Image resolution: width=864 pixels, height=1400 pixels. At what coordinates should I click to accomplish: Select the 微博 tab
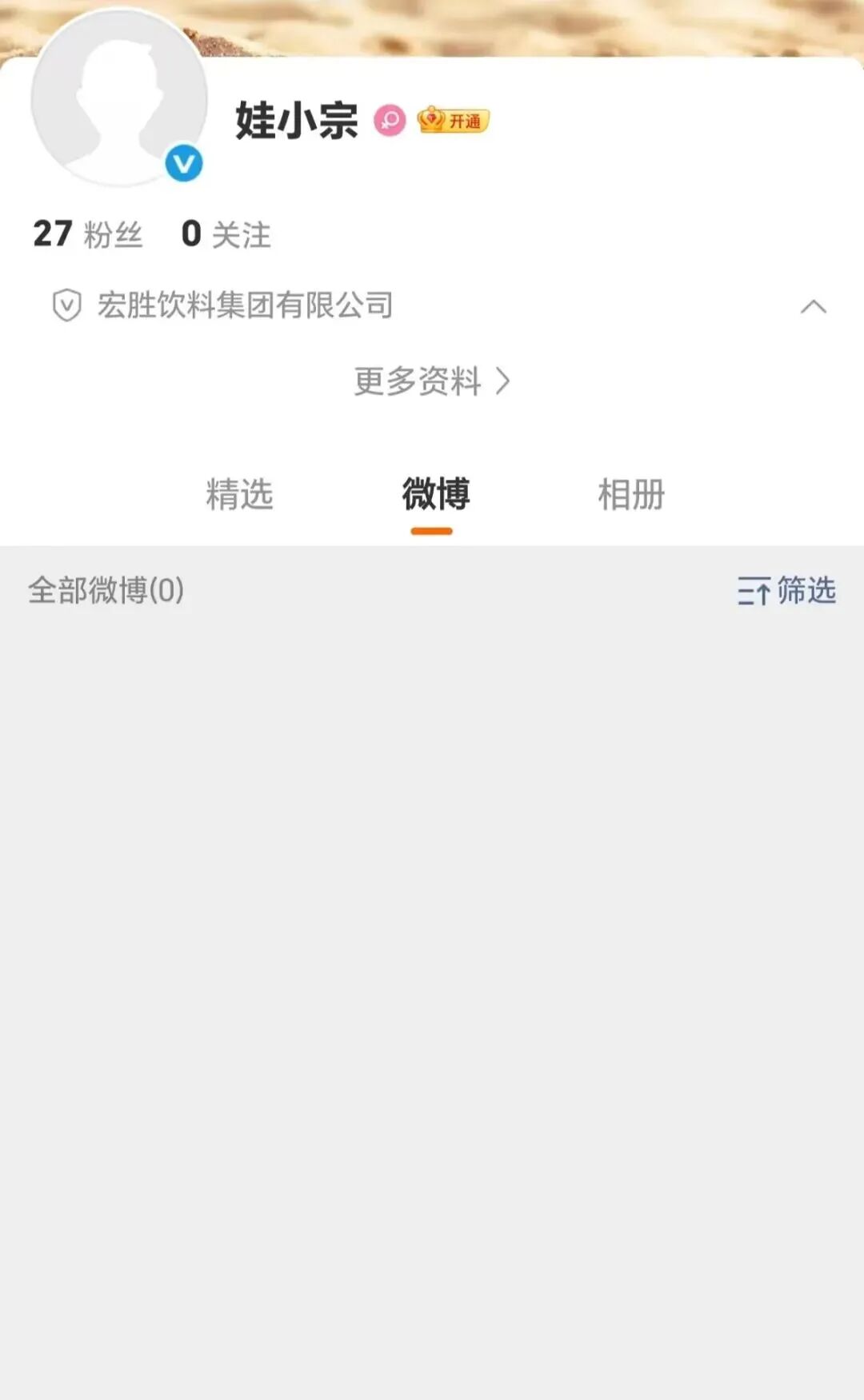click(x=435, y=494)
